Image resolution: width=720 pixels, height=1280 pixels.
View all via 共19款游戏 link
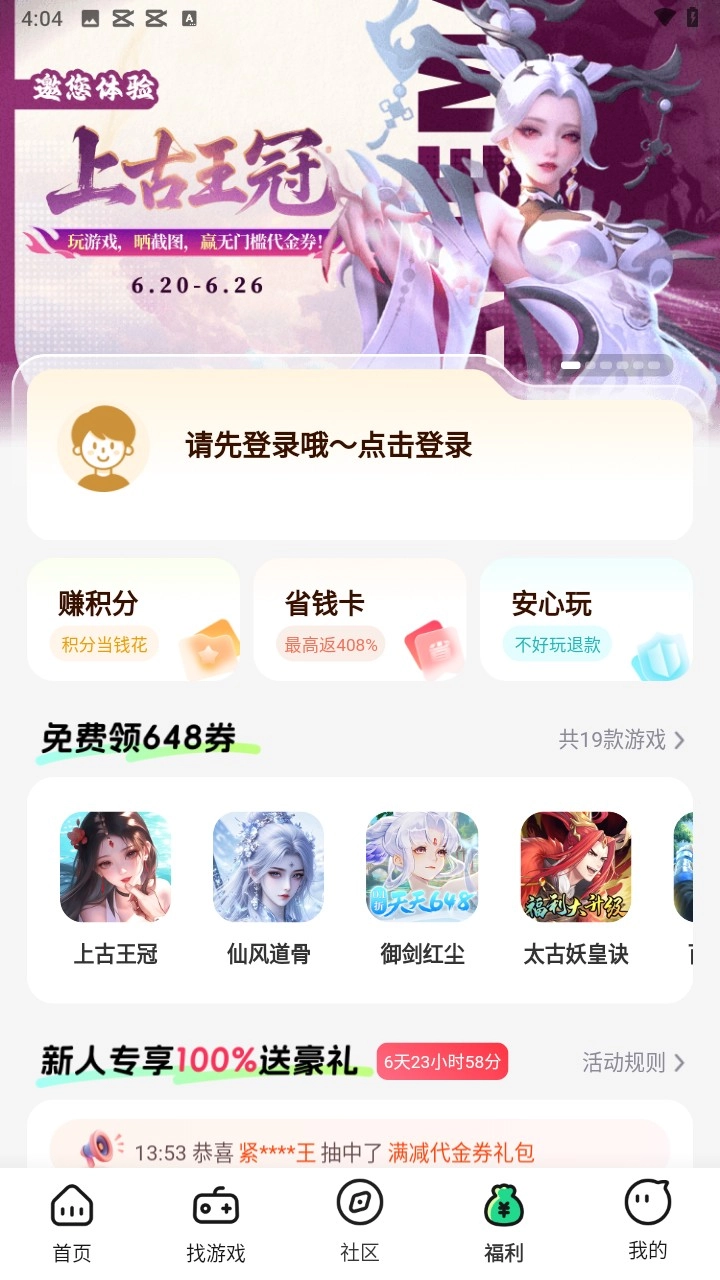pyautogui.click(x=621, y=740)
